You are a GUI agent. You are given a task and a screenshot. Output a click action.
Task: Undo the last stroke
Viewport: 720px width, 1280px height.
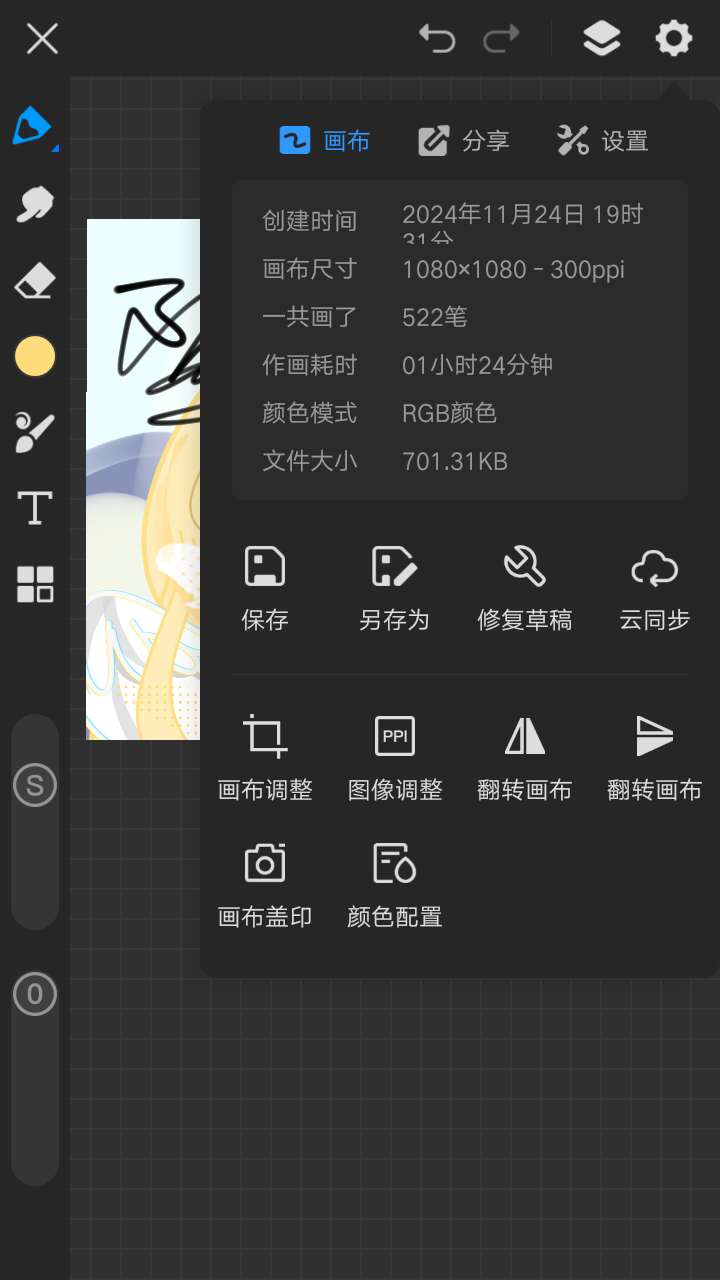pyautogui.click(x=437, y=39)
